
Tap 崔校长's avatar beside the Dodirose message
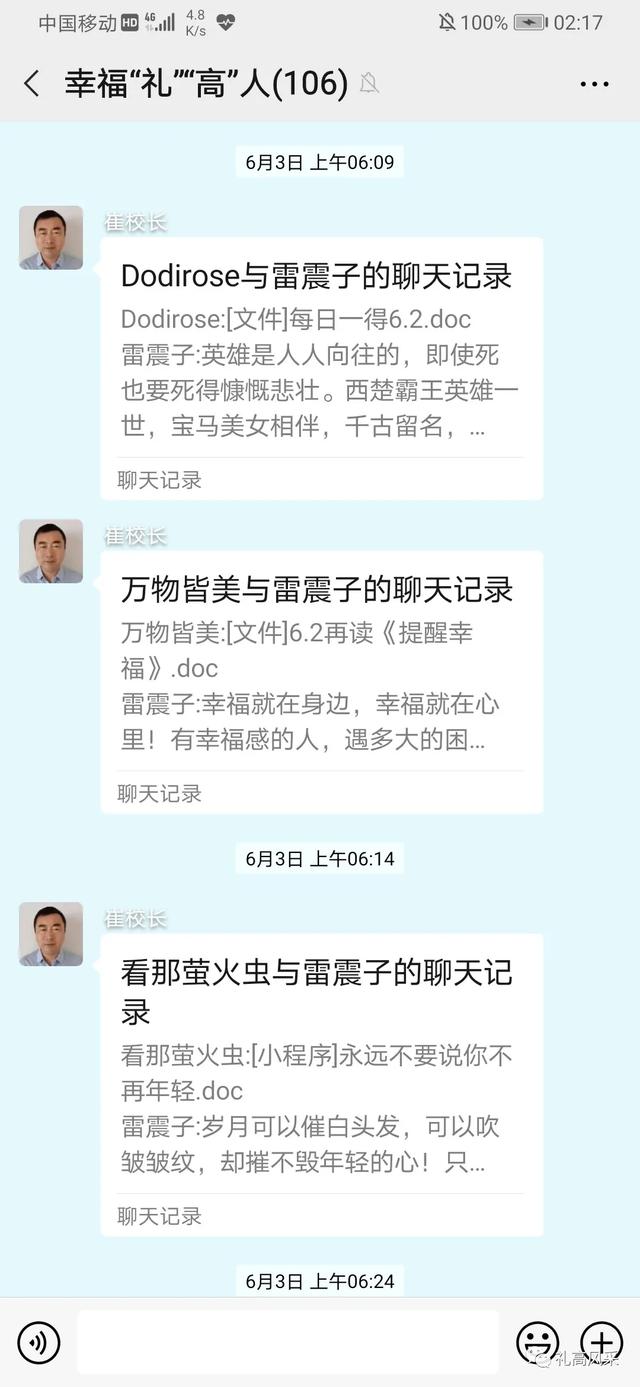point(51,238)
